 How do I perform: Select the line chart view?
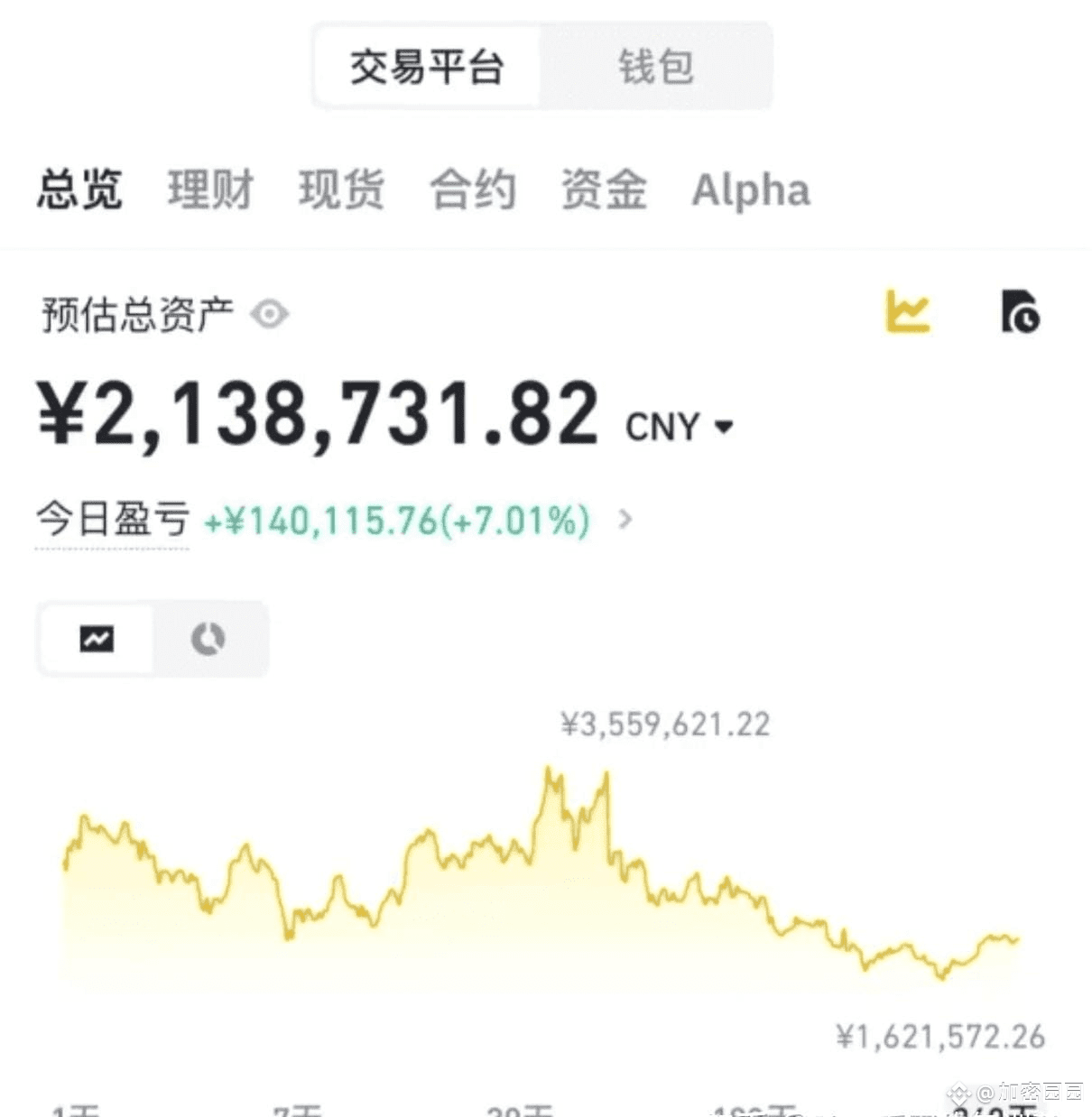pyautogui.click(x=97, y=639)
